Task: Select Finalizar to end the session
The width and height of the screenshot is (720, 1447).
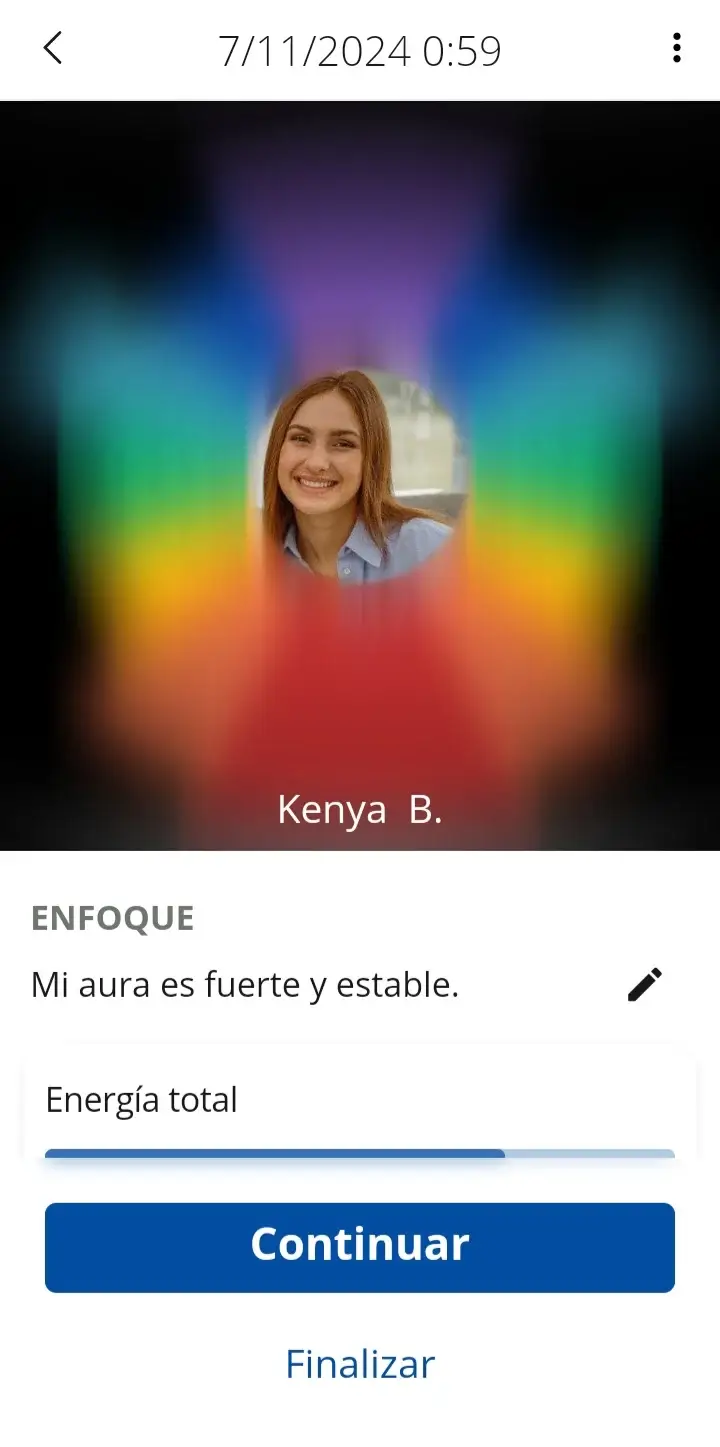Action: tap(360, 1365)
